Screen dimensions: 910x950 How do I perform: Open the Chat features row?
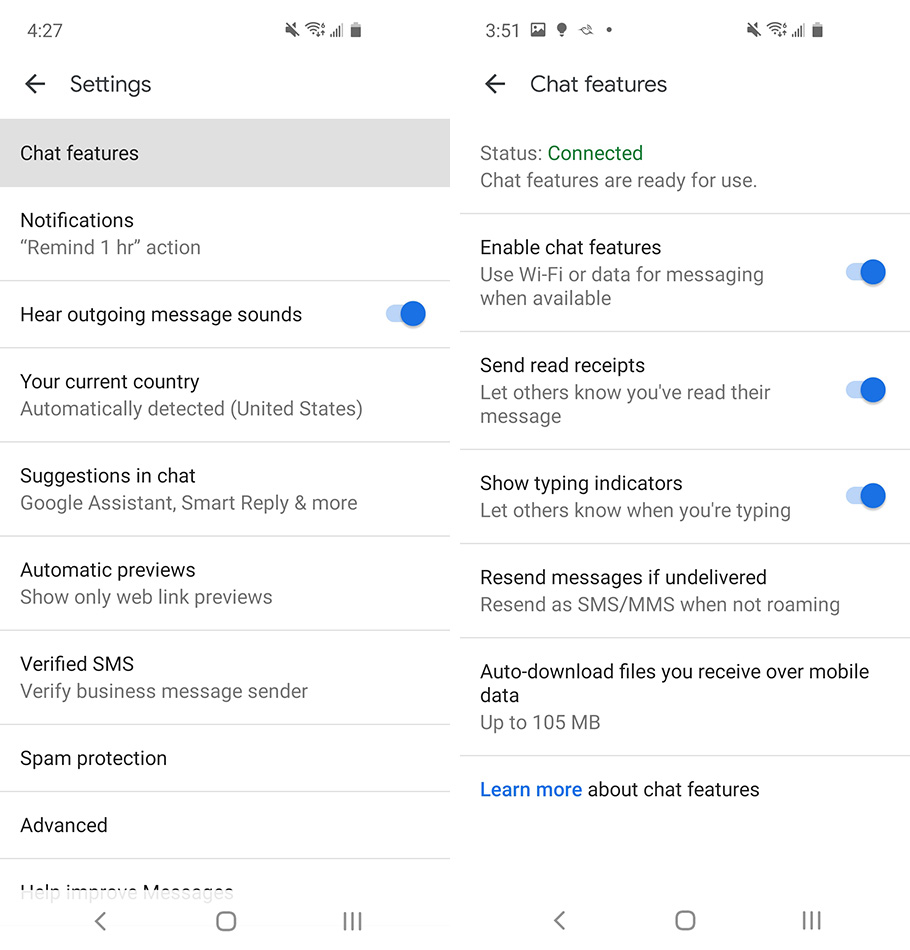pyautogui.click(x=225, y=153)
